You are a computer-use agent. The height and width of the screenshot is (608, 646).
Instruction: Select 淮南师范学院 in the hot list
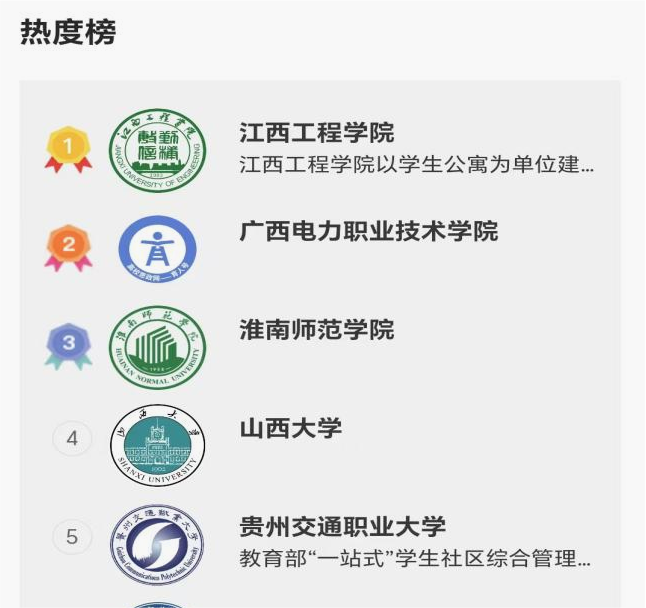[x=317, y=330]
